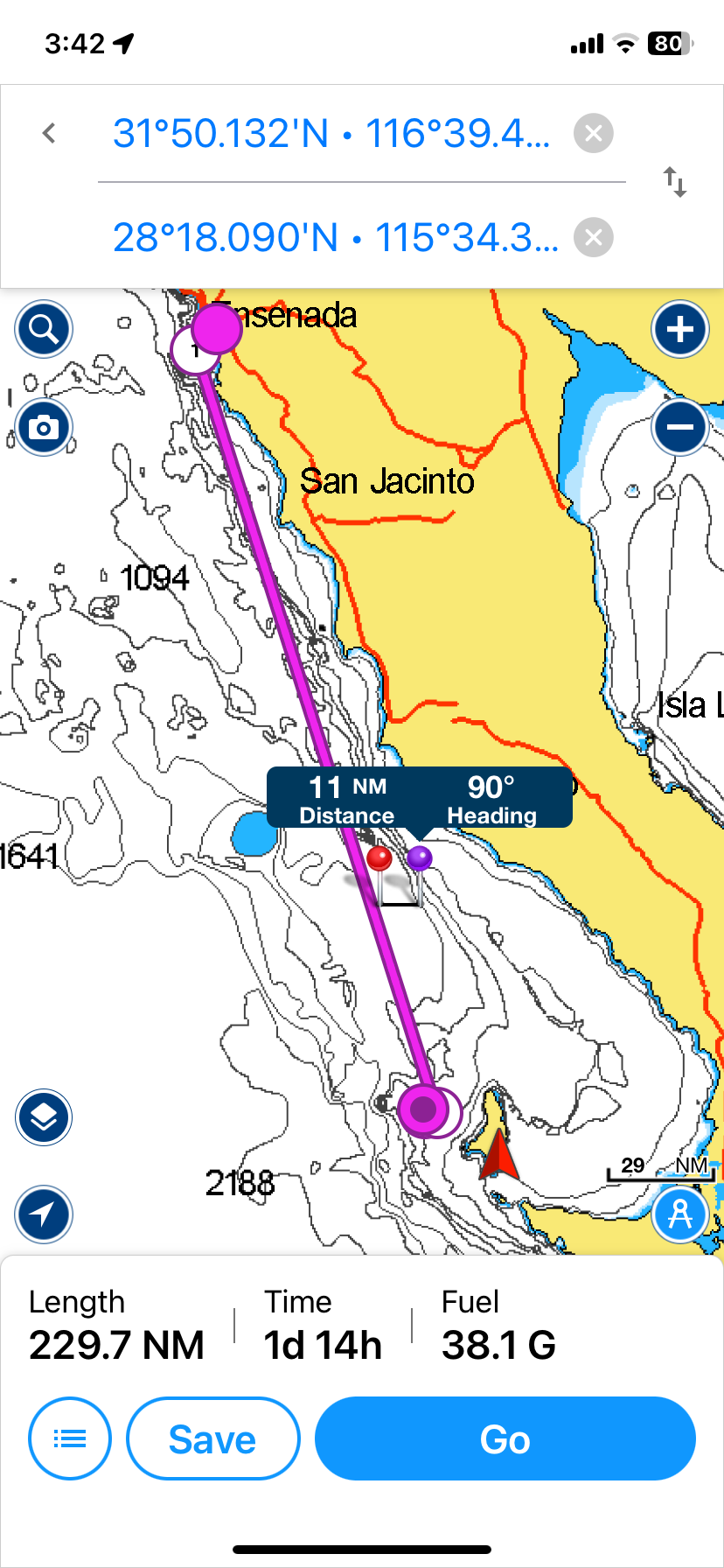Zoom in with the plus button
Screen dimensions: 724x1568
click(680, 329)
